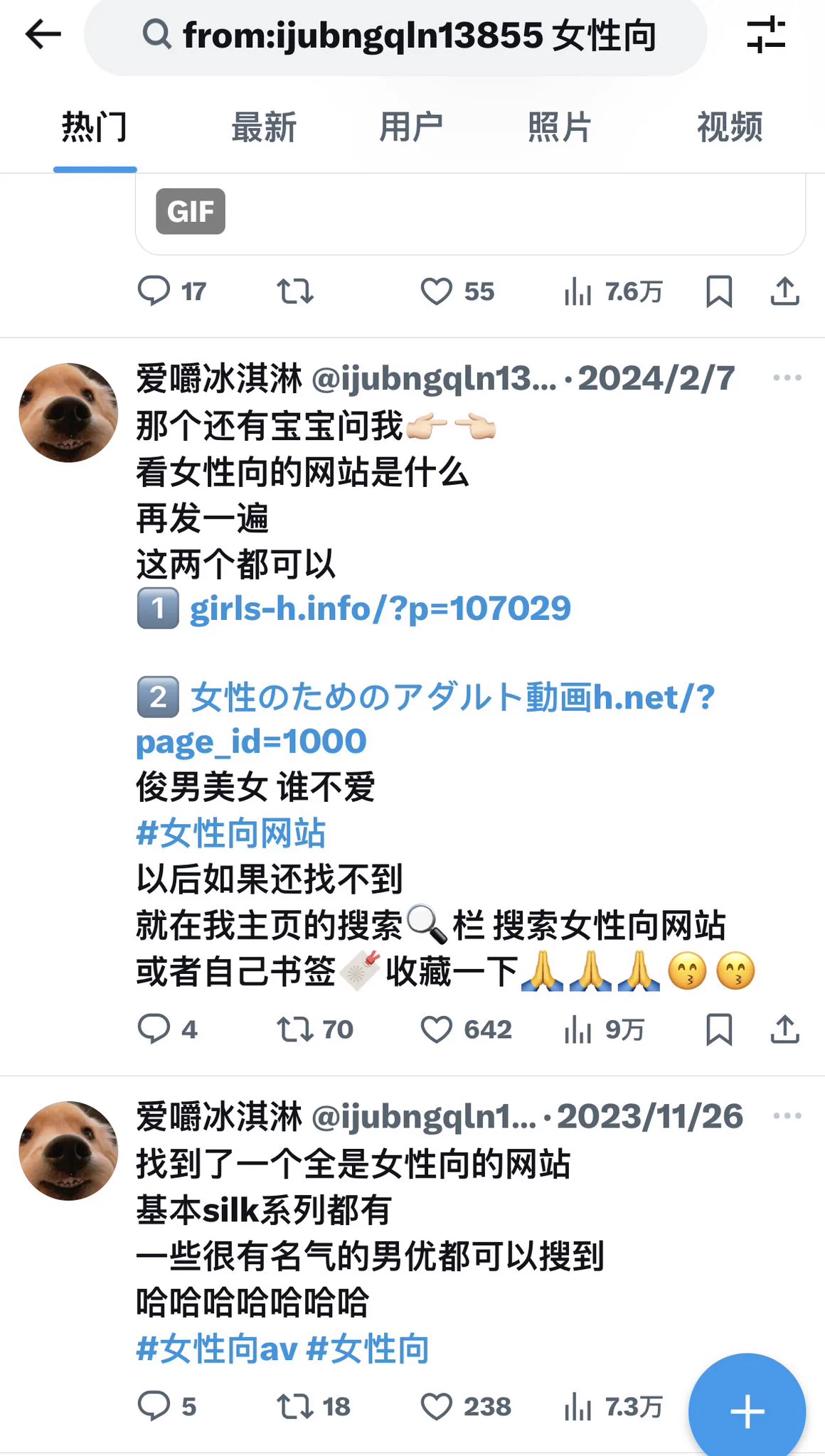Like the post with 642 likes
825x1456 pixels.
tap(437, 1029)
